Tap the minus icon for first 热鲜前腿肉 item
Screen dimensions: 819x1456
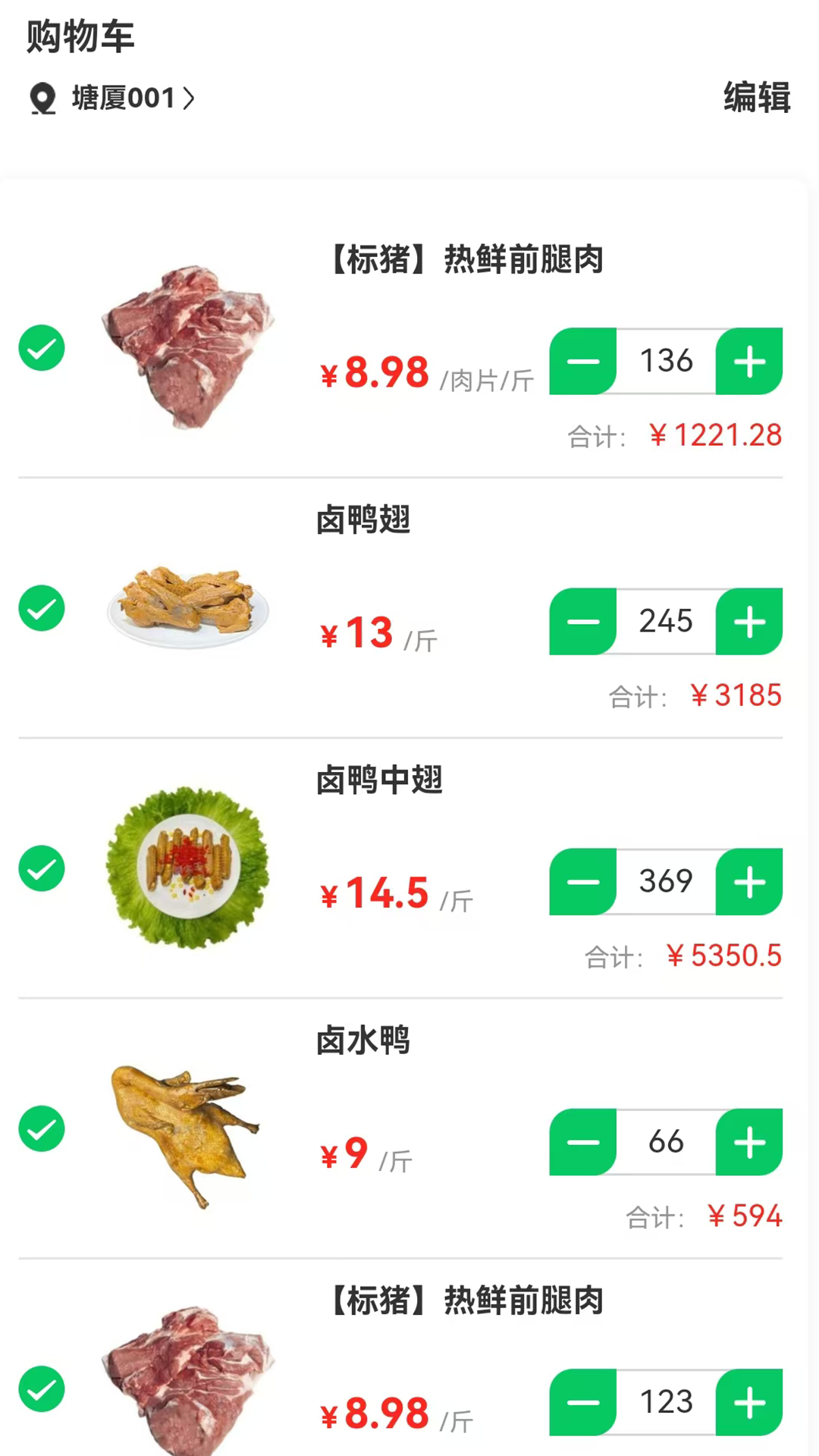click(x=582, y=362)
